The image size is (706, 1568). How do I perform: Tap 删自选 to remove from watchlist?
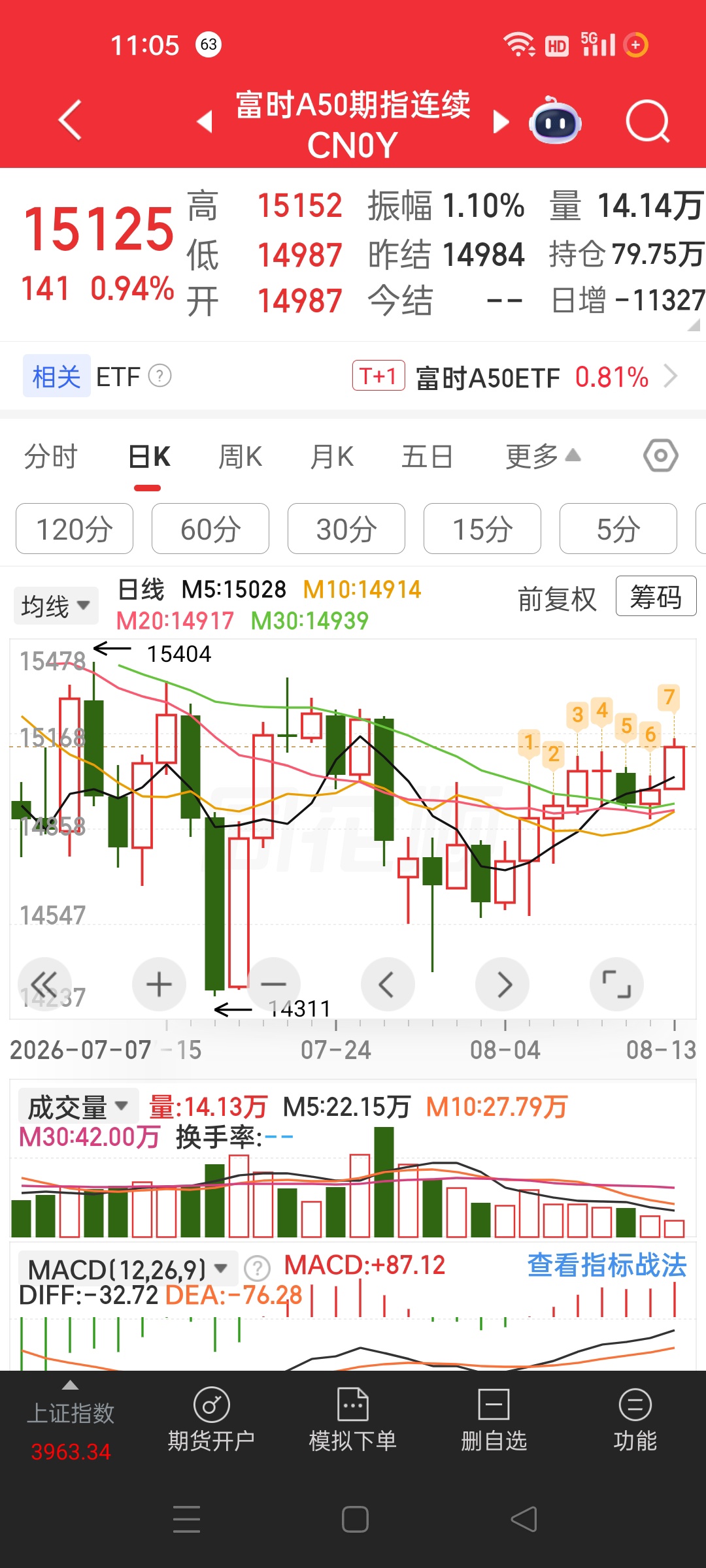pyautogui.click(x=494, y=1420)
